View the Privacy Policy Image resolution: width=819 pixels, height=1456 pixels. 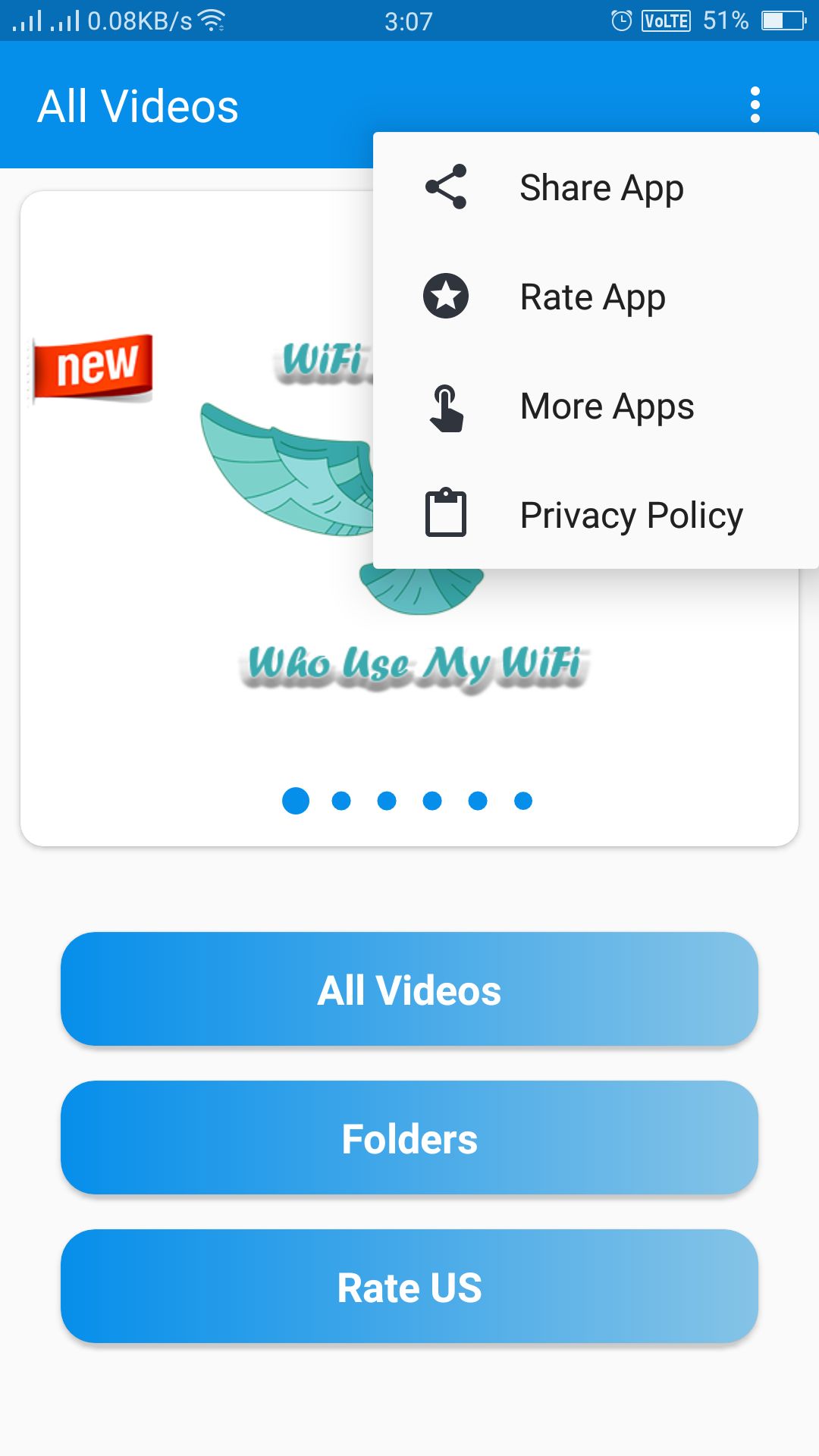(596, 515)
